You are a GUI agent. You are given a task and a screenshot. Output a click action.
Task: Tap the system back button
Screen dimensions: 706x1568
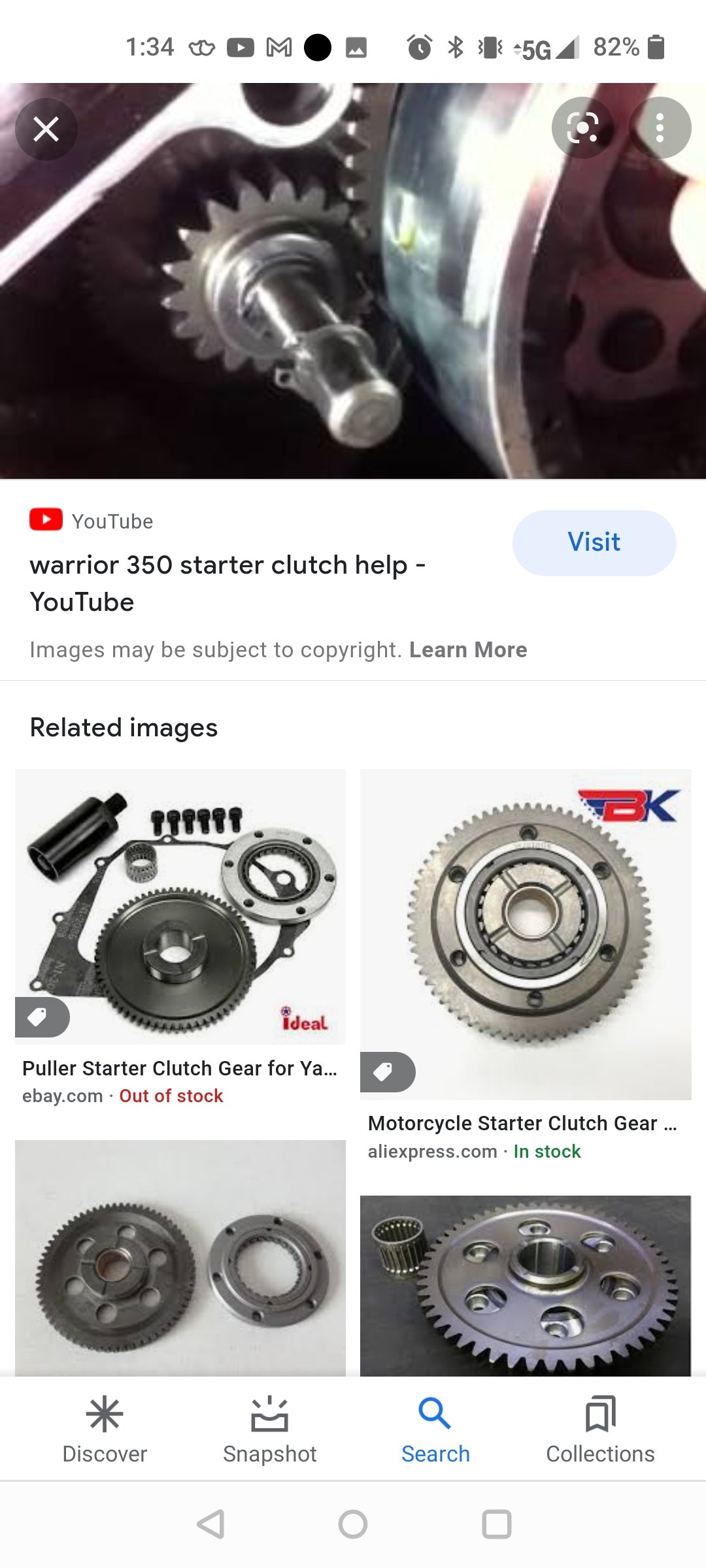pyautogui.click(x=210, y=1524)
